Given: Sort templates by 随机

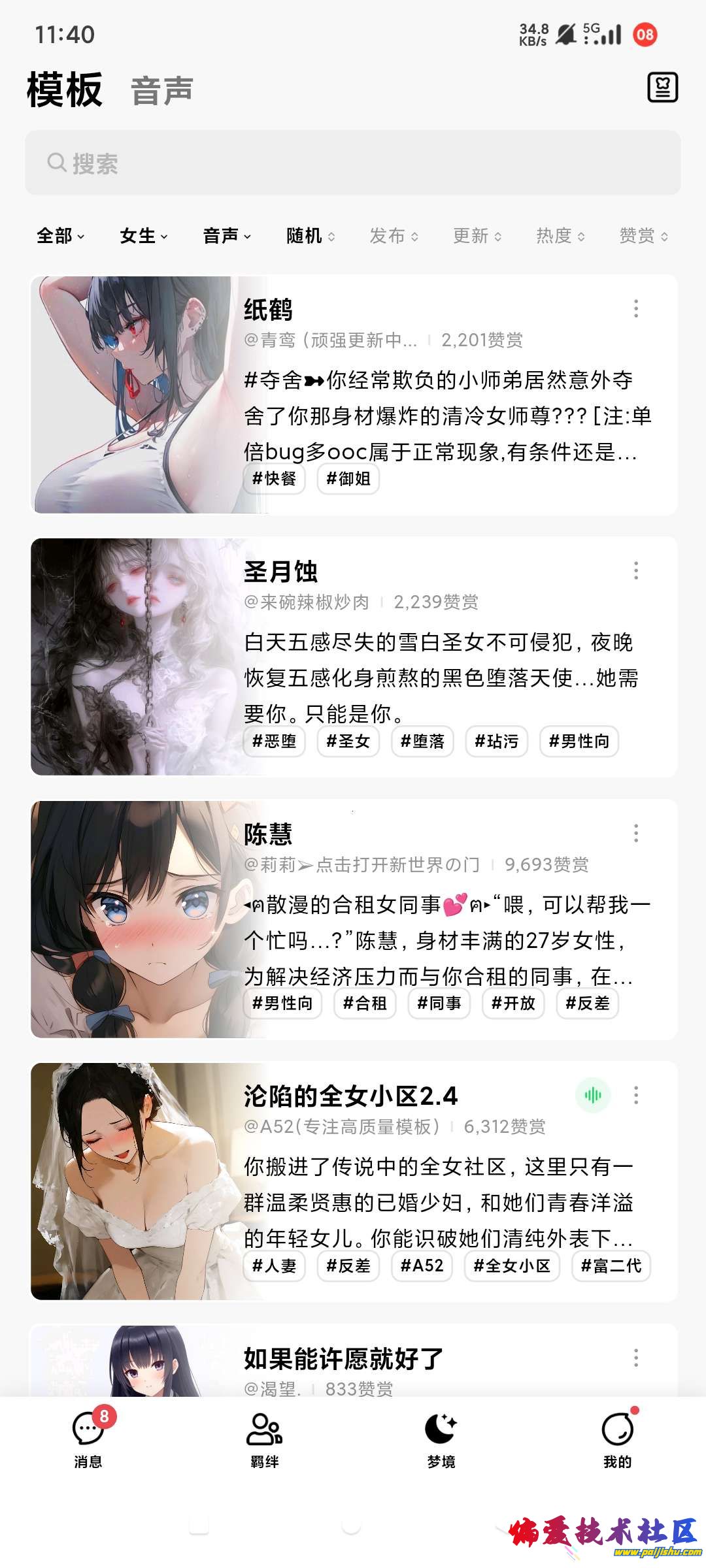Looking at the screenshot, I should click(x=311, y=236).
